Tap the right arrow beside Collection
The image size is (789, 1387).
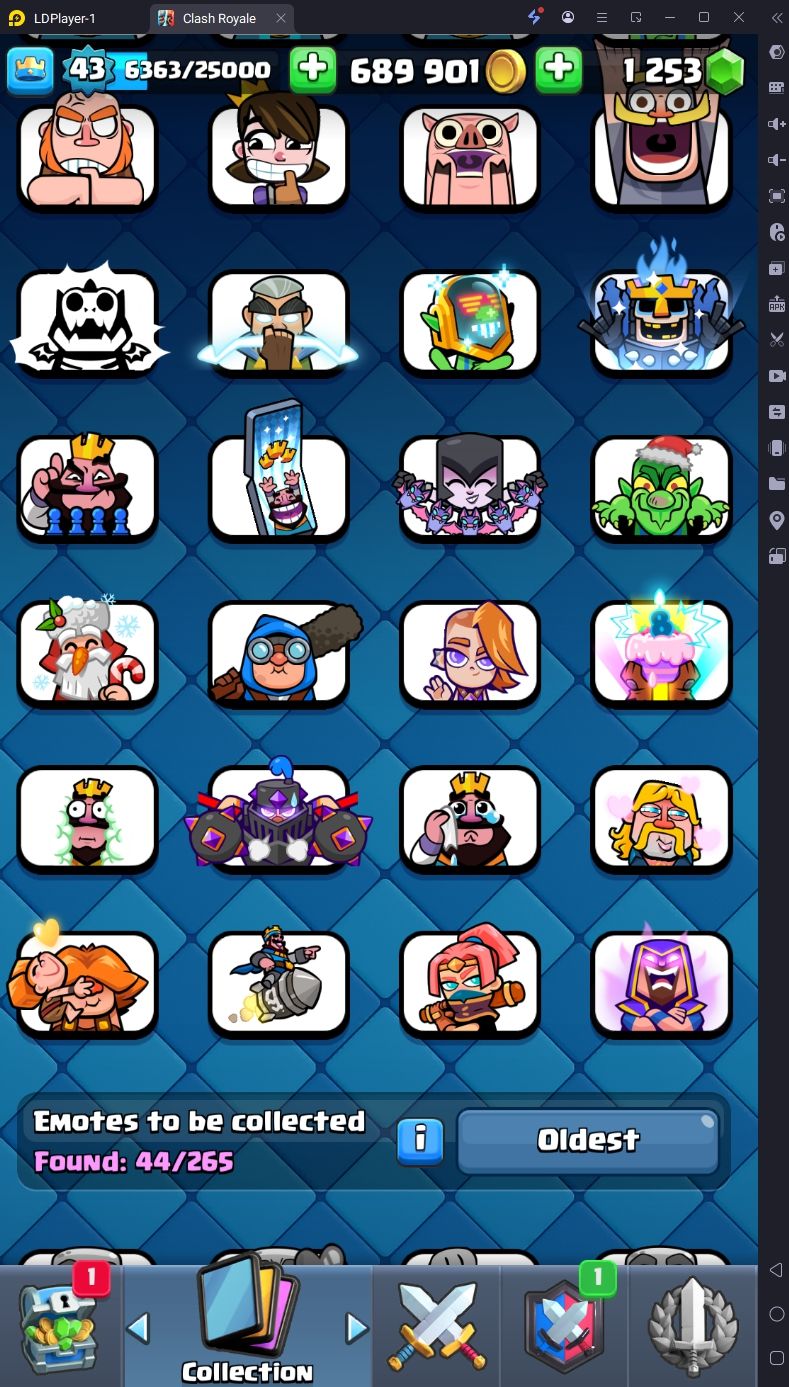click(356, 1328)
